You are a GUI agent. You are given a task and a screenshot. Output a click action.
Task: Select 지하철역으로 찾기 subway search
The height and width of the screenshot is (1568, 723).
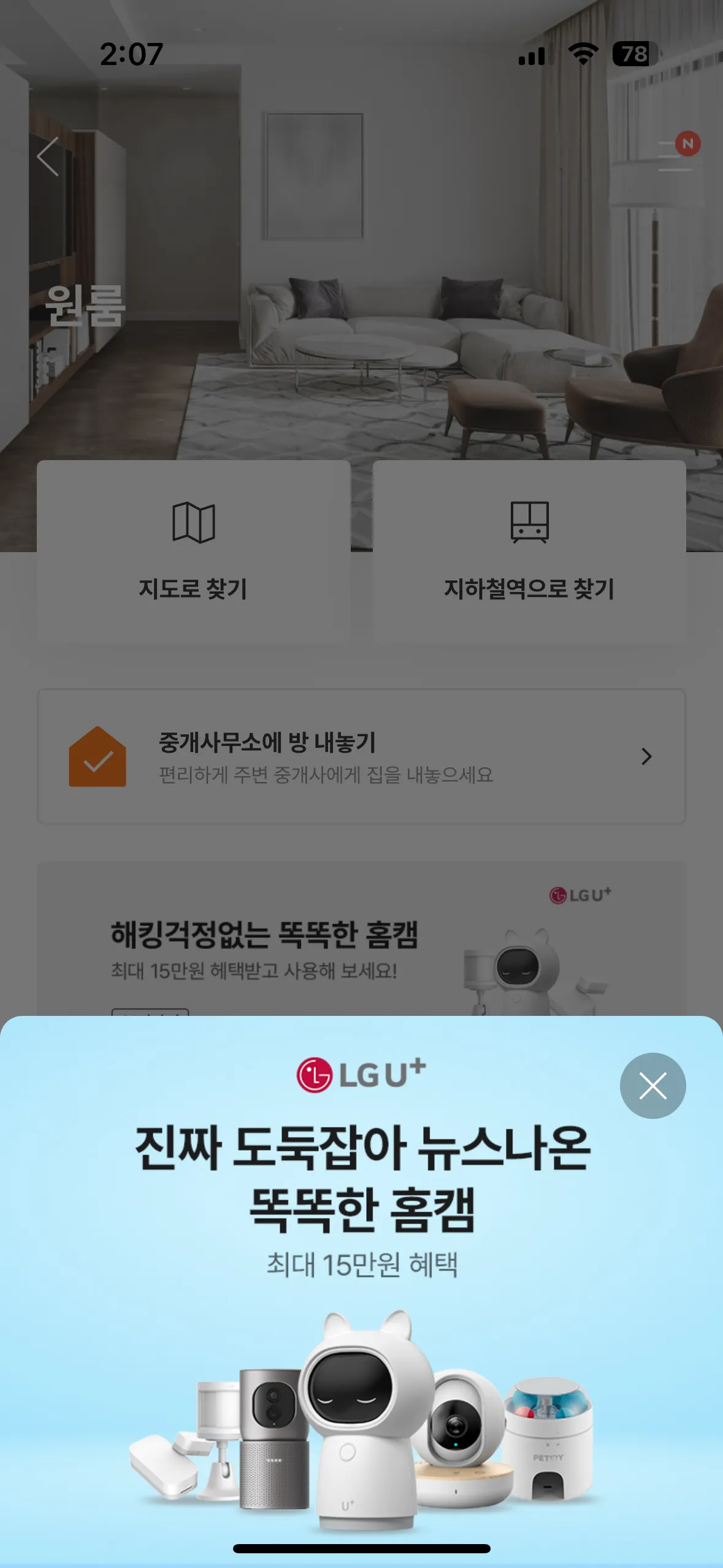pos(529,552)
